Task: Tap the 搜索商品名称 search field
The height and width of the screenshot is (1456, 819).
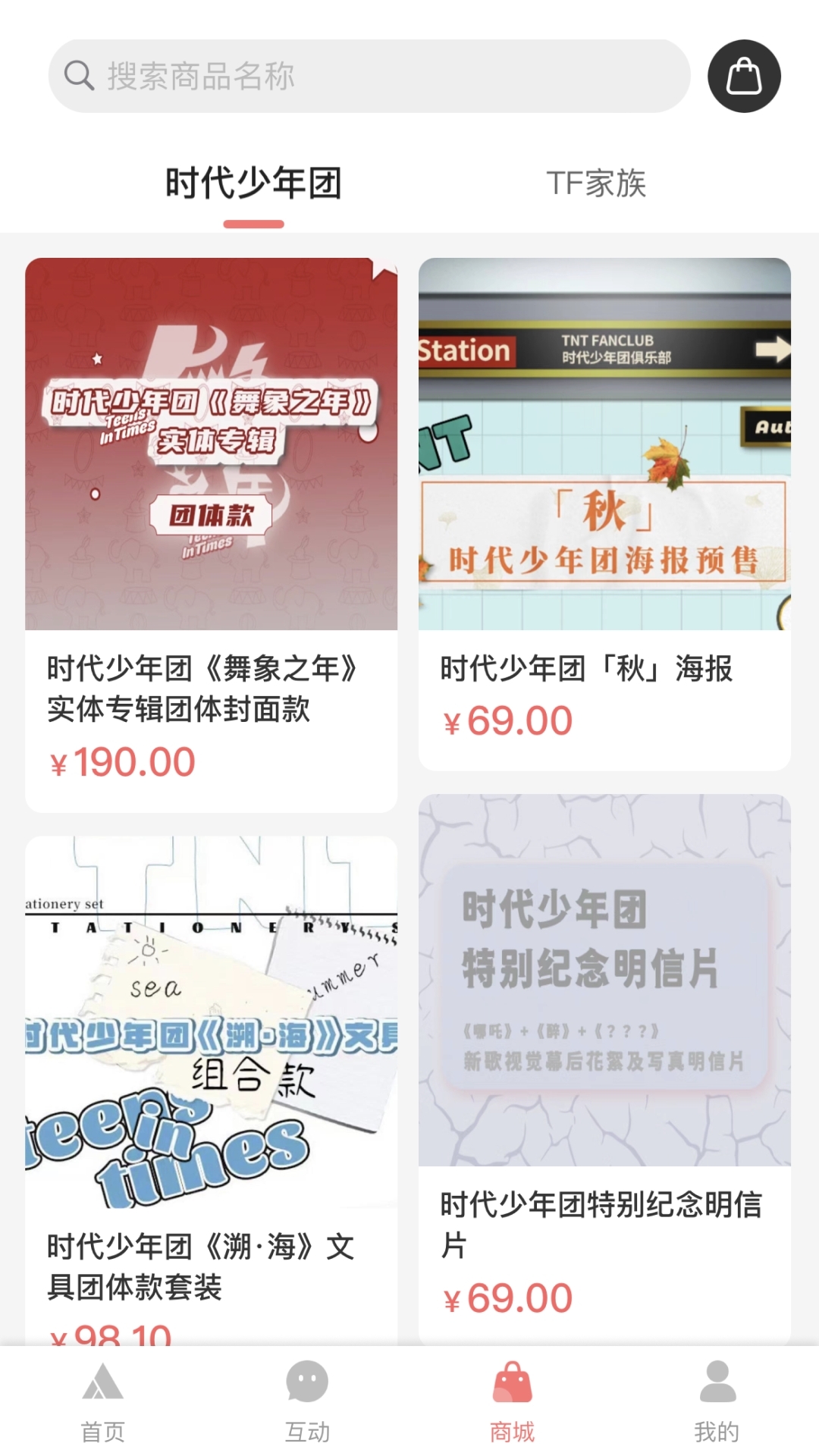Action: [372, 75]
